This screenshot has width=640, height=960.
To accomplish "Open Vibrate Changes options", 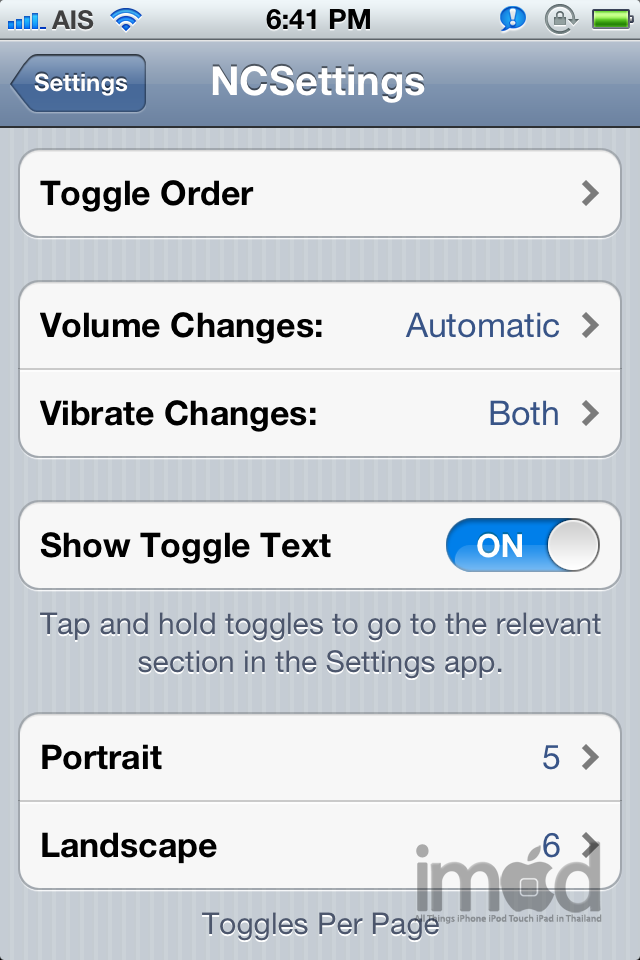I will point(320,414).
